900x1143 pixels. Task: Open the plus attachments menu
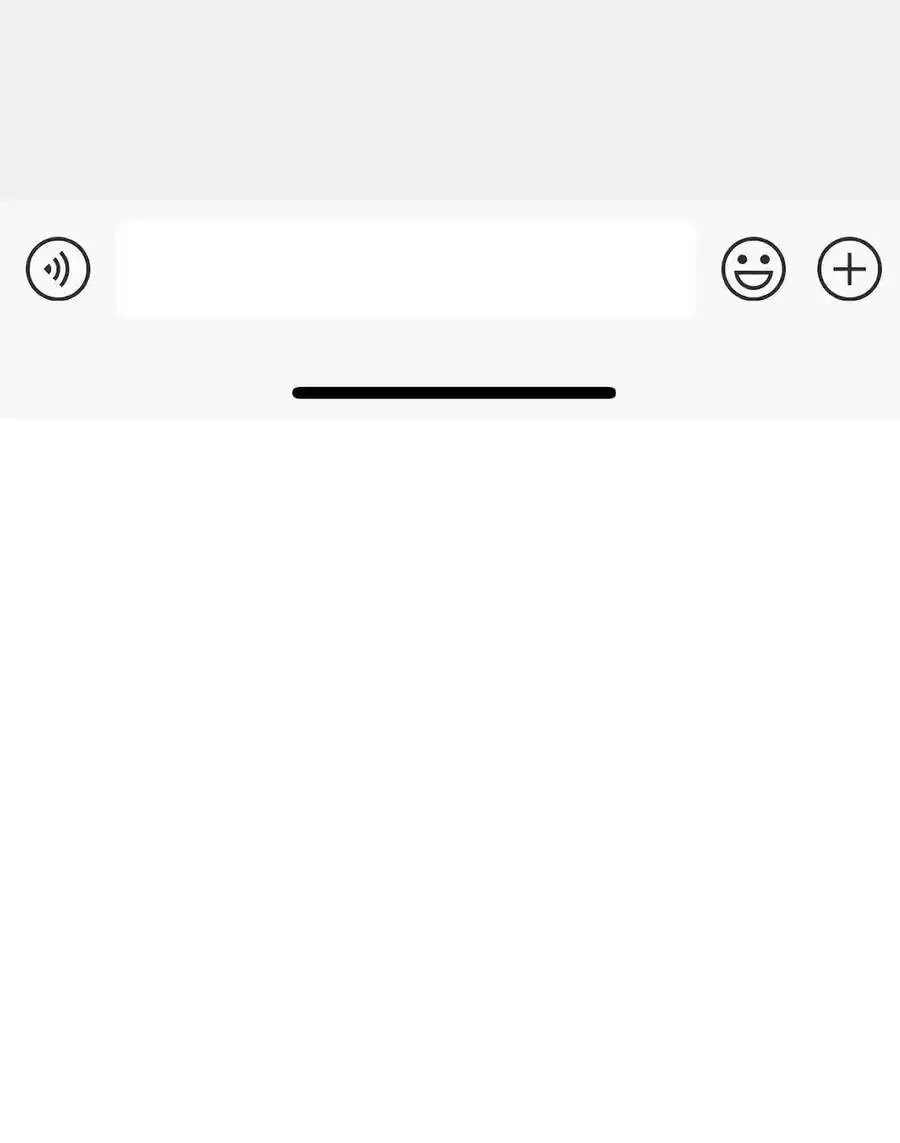(x=849, y=269)
